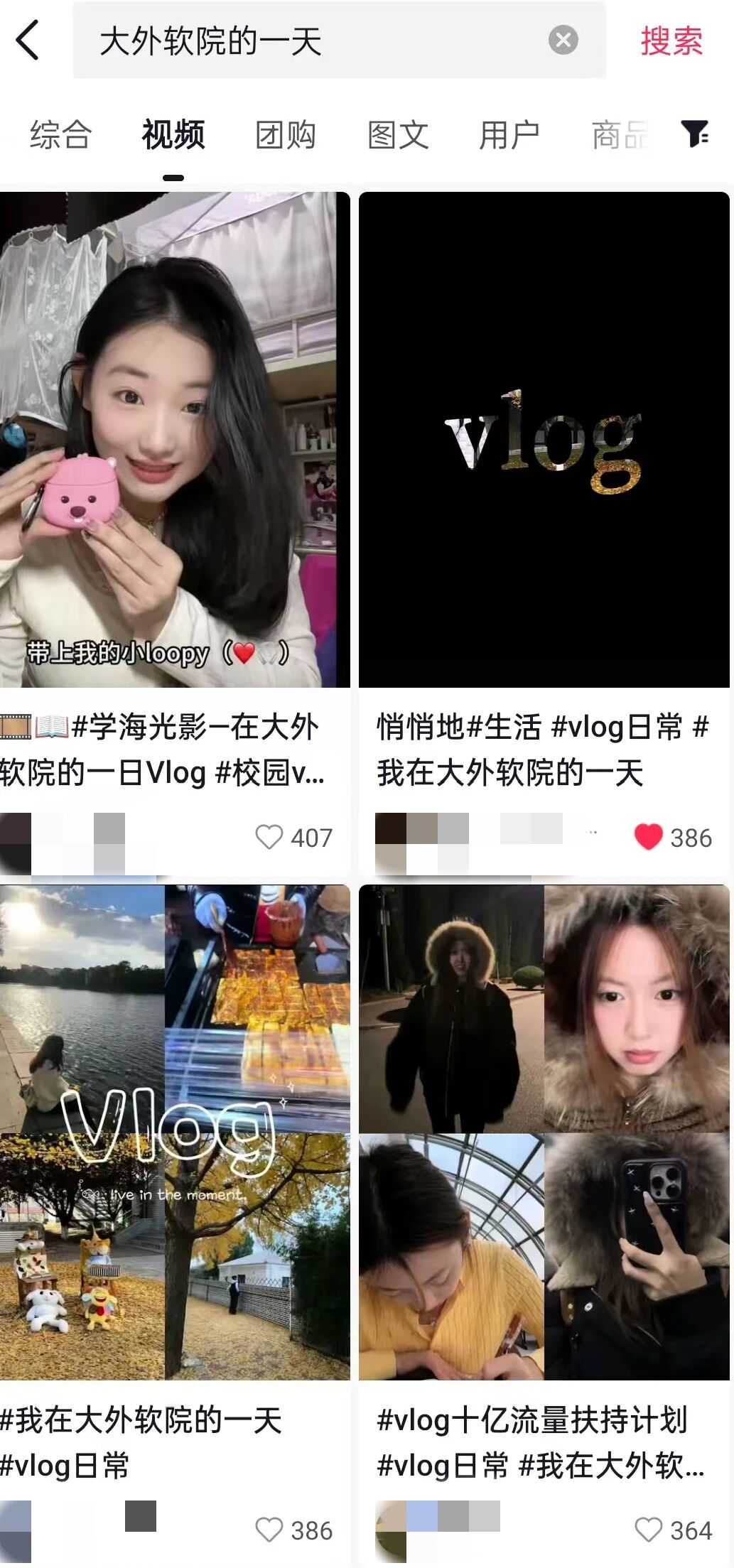Like the #vlog十亿流量扶持计划 video
This screenshot has height=1568, width=734.
click(x=648, y=1530)
